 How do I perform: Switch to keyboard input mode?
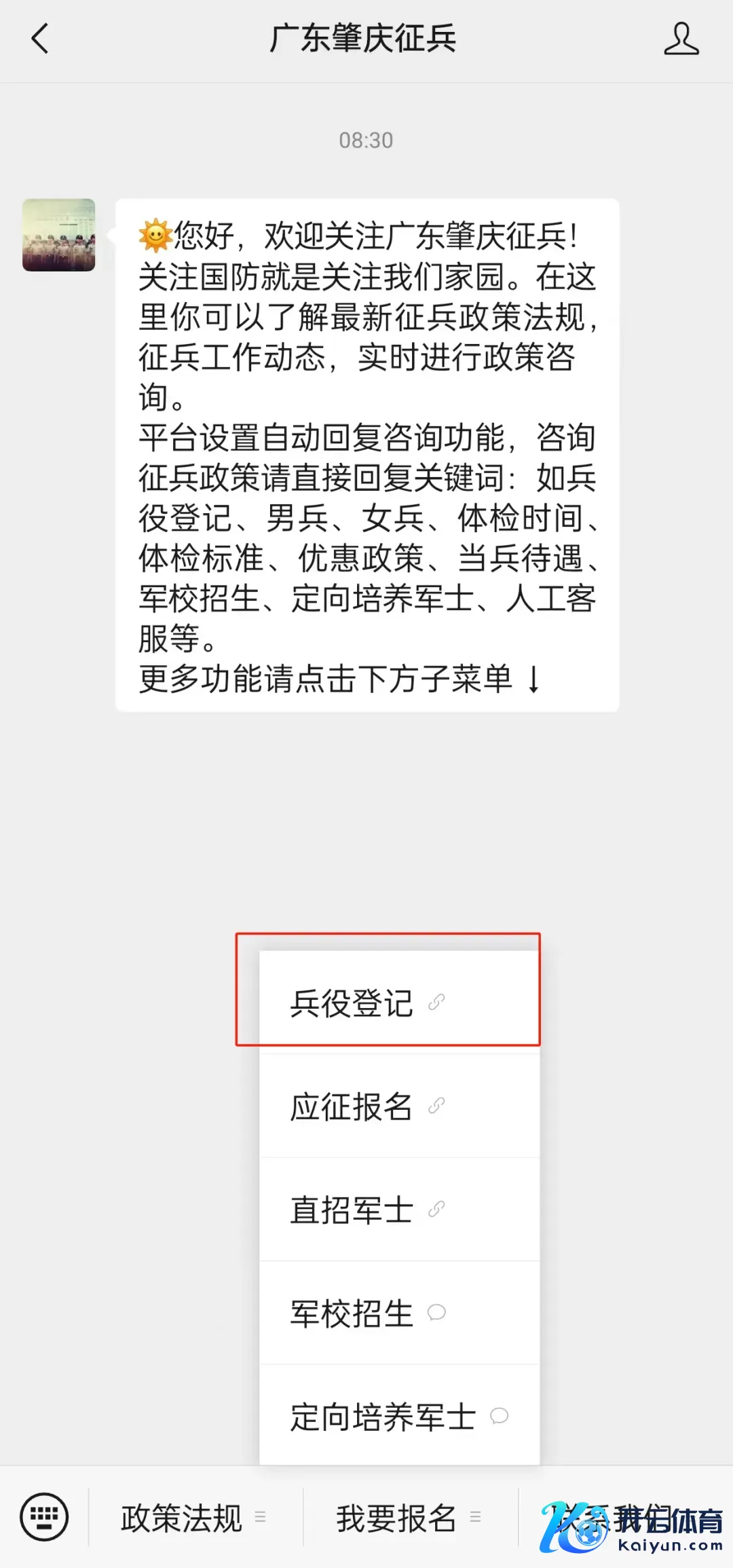coord(44,1517)
